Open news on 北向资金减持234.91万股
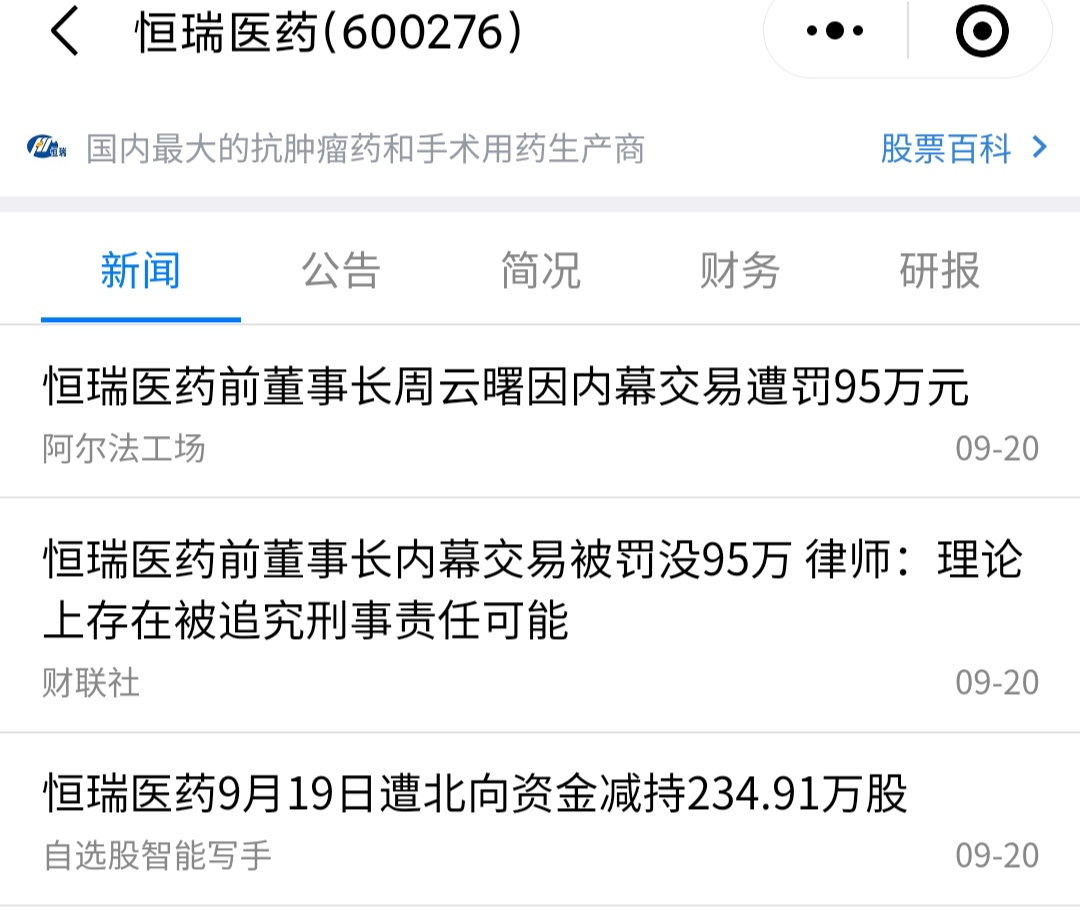Viewport: 1080px width, 910px height. tap(476, 795)
